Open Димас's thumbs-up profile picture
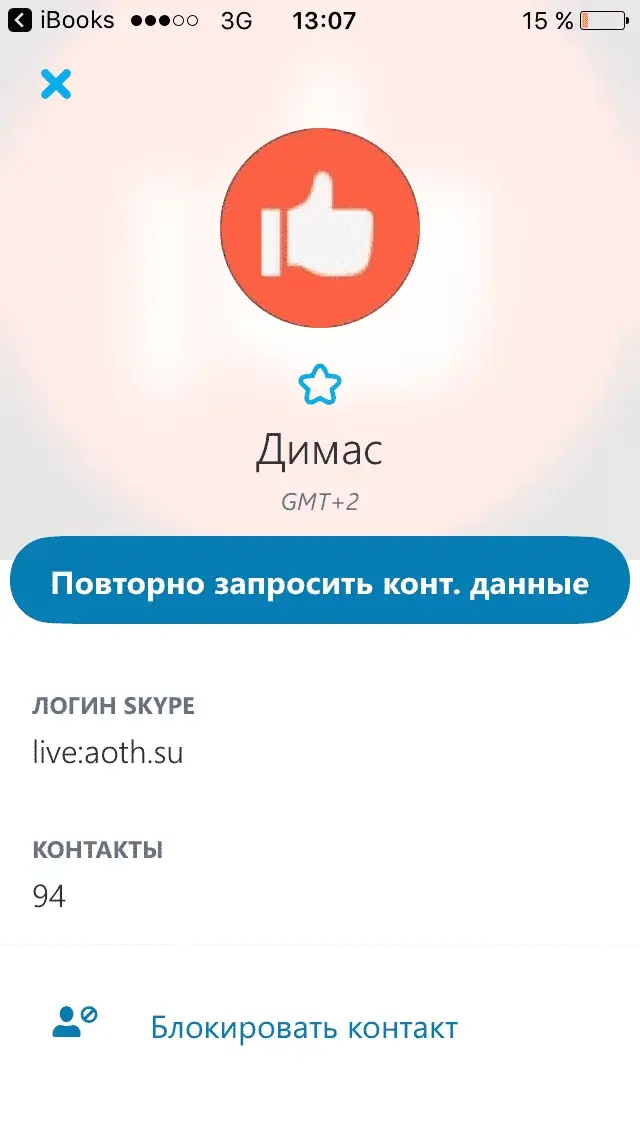This screenshot has width=640, height=1136. pos(320,229)
